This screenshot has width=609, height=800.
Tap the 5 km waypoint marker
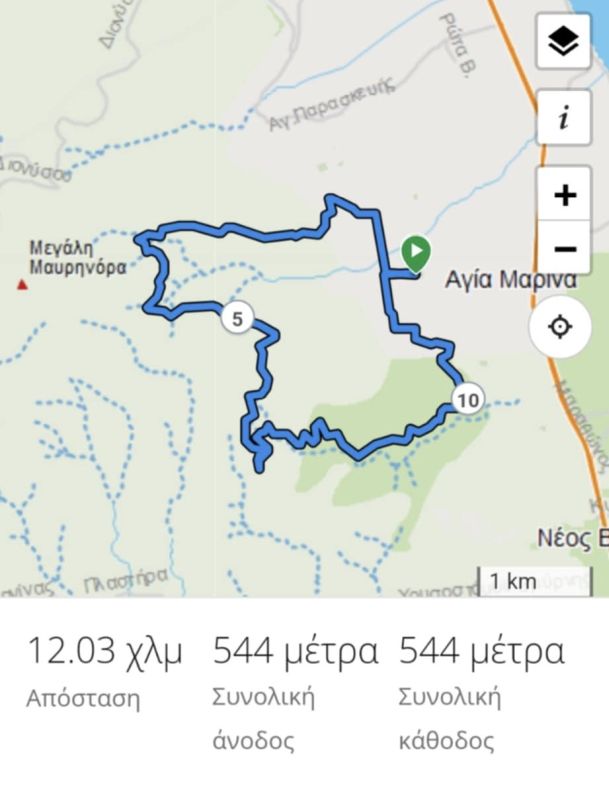[237, 320]
